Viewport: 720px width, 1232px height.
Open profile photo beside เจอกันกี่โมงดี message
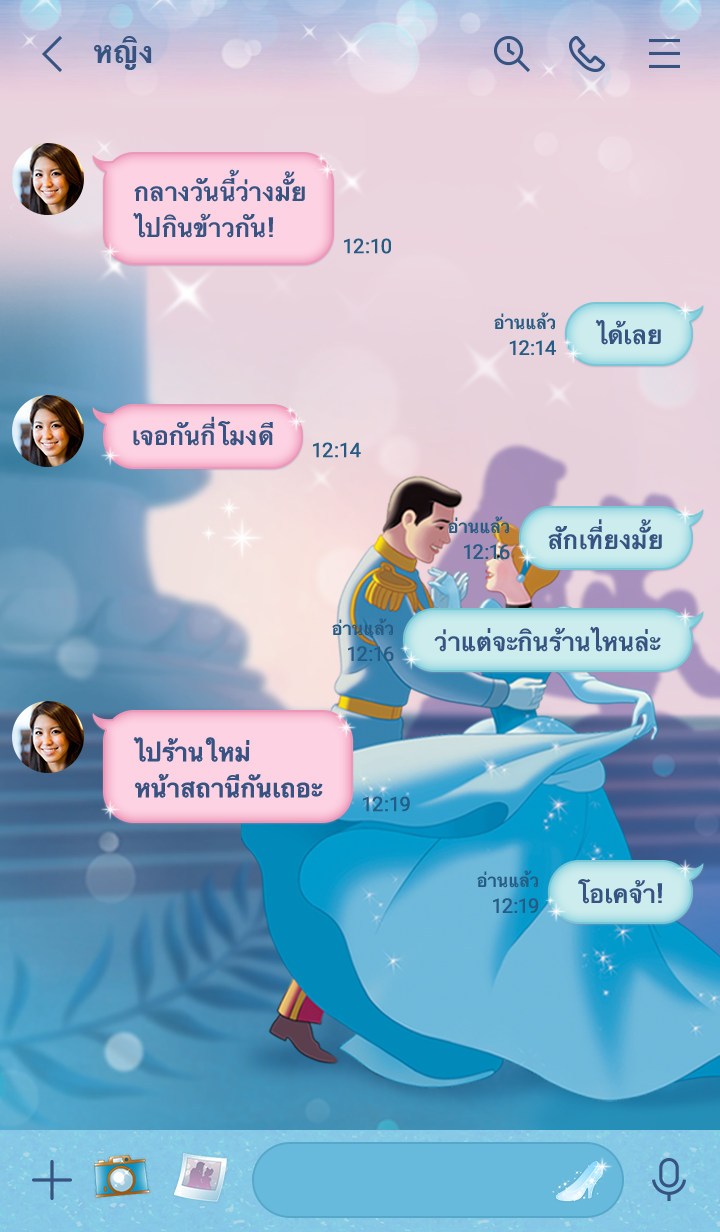[48, 431]
